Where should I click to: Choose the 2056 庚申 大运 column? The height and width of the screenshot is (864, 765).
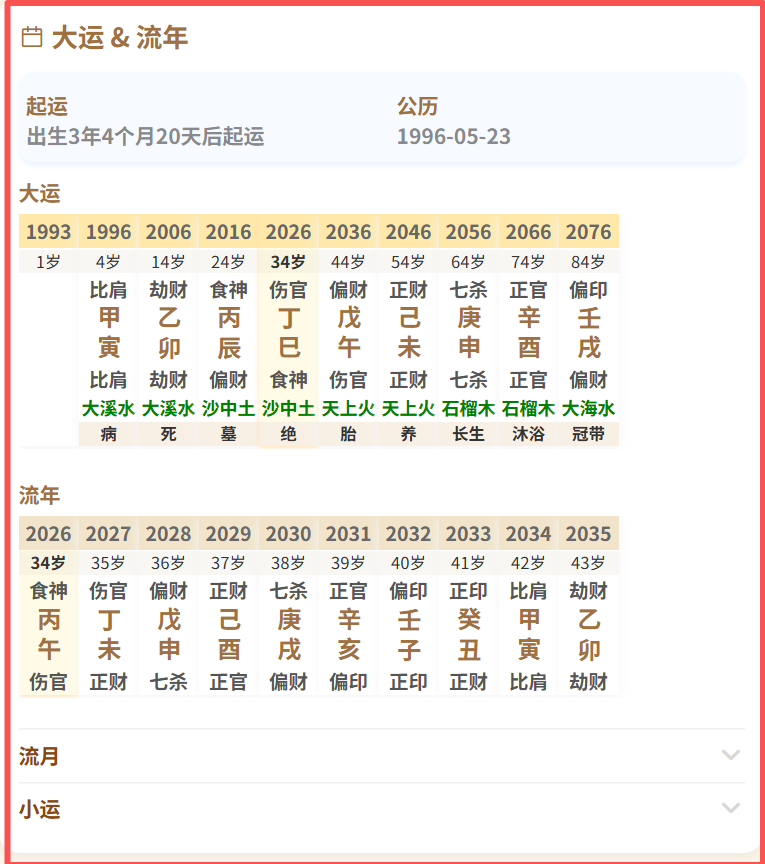tap(469, 332)
